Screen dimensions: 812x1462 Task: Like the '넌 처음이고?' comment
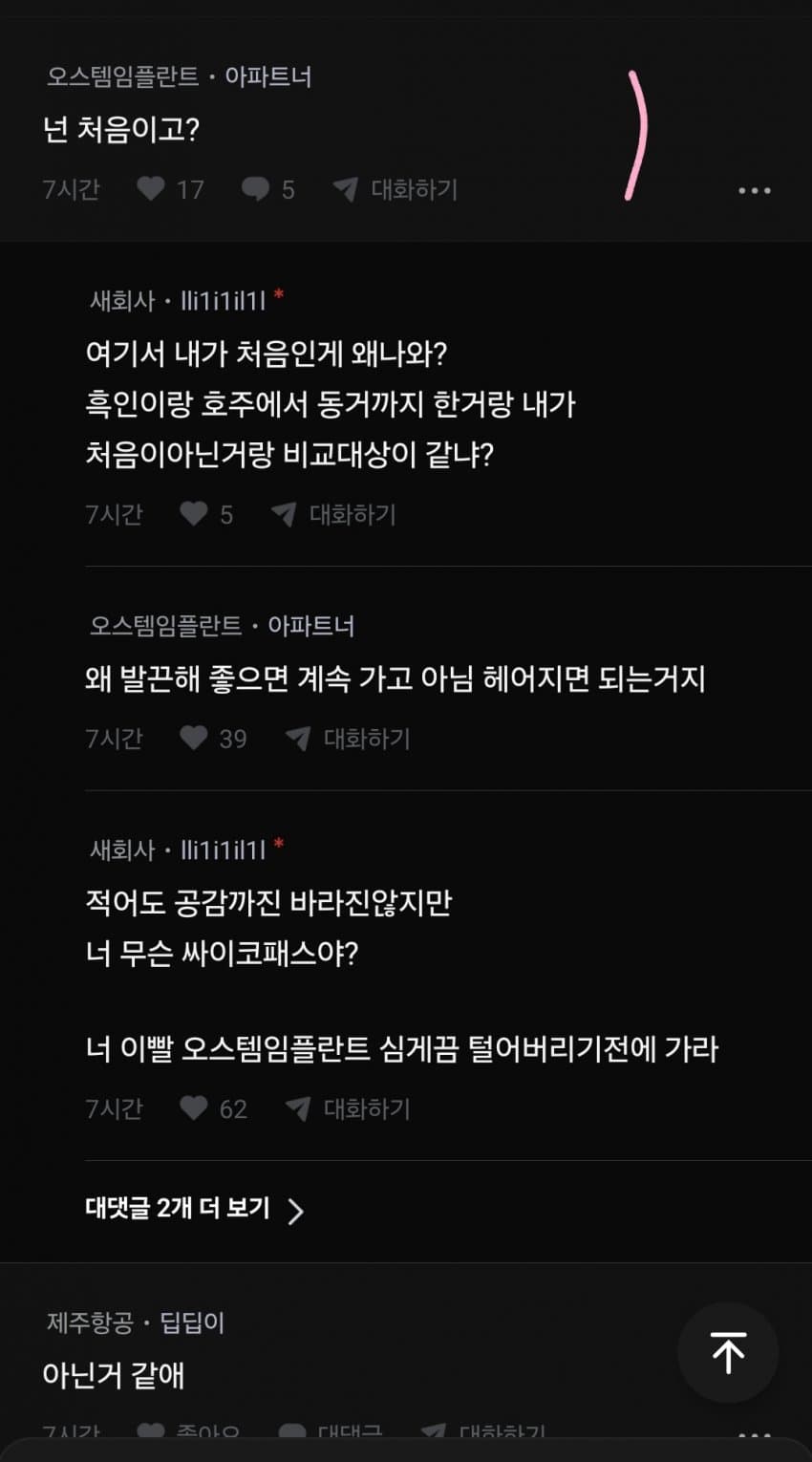click(151, 188)
